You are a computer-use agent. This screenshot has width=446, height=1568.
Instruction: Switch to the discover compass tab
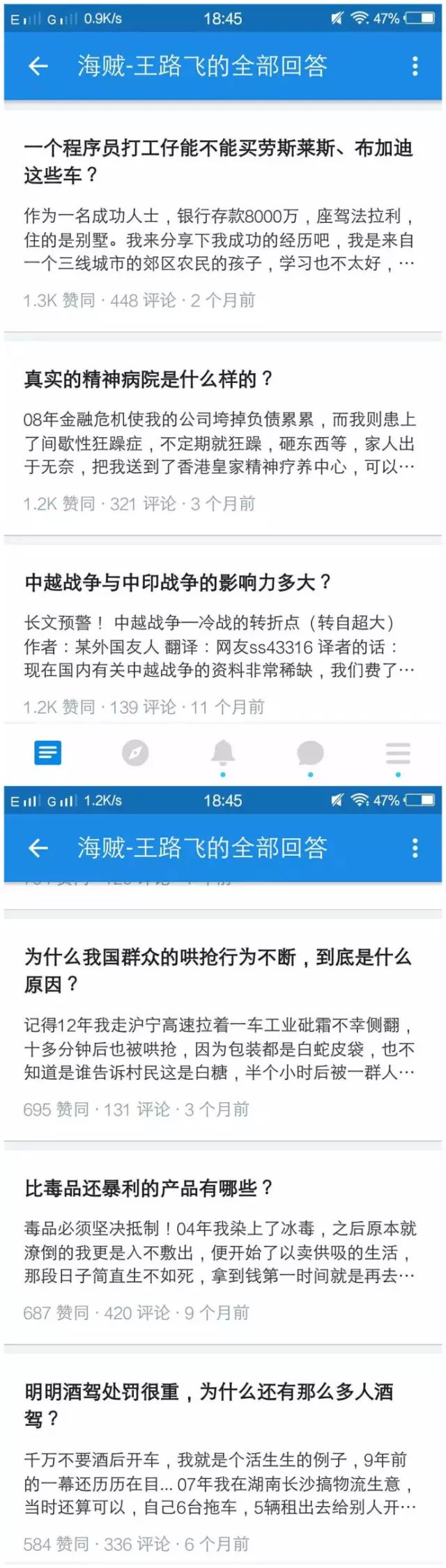[135, 753]
